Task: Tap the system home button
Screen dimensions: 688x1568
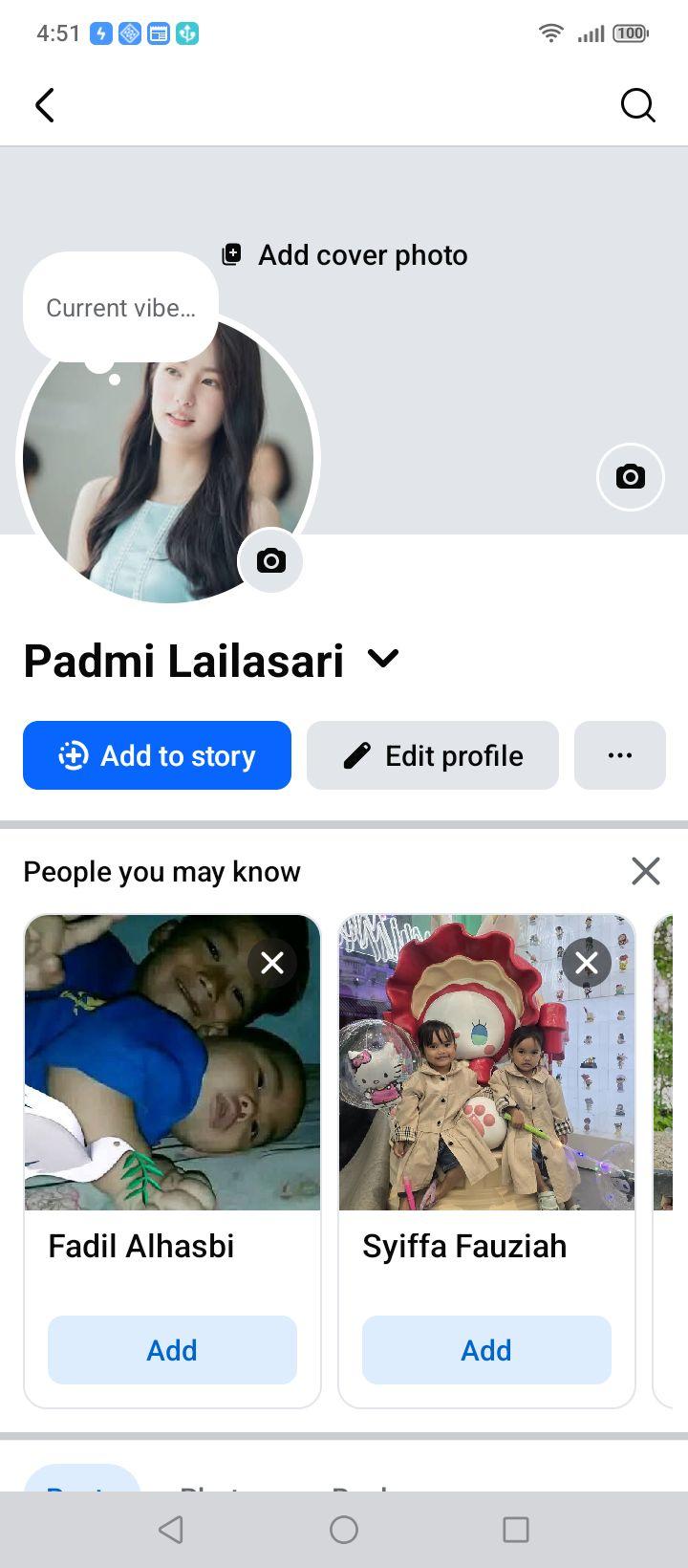Action: click(344, 1530)
